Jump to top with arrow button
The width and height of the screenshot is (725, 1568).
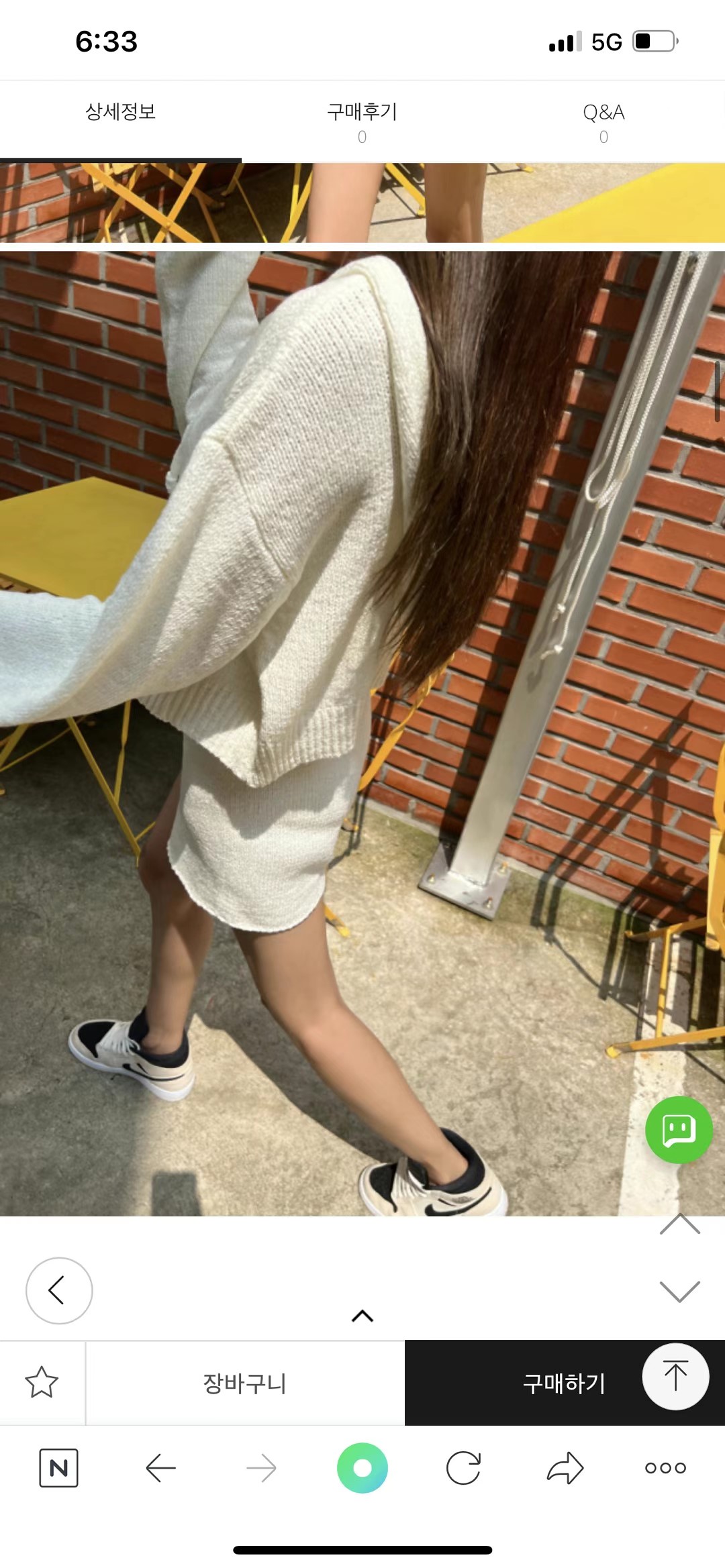[x=675, y=1376]
